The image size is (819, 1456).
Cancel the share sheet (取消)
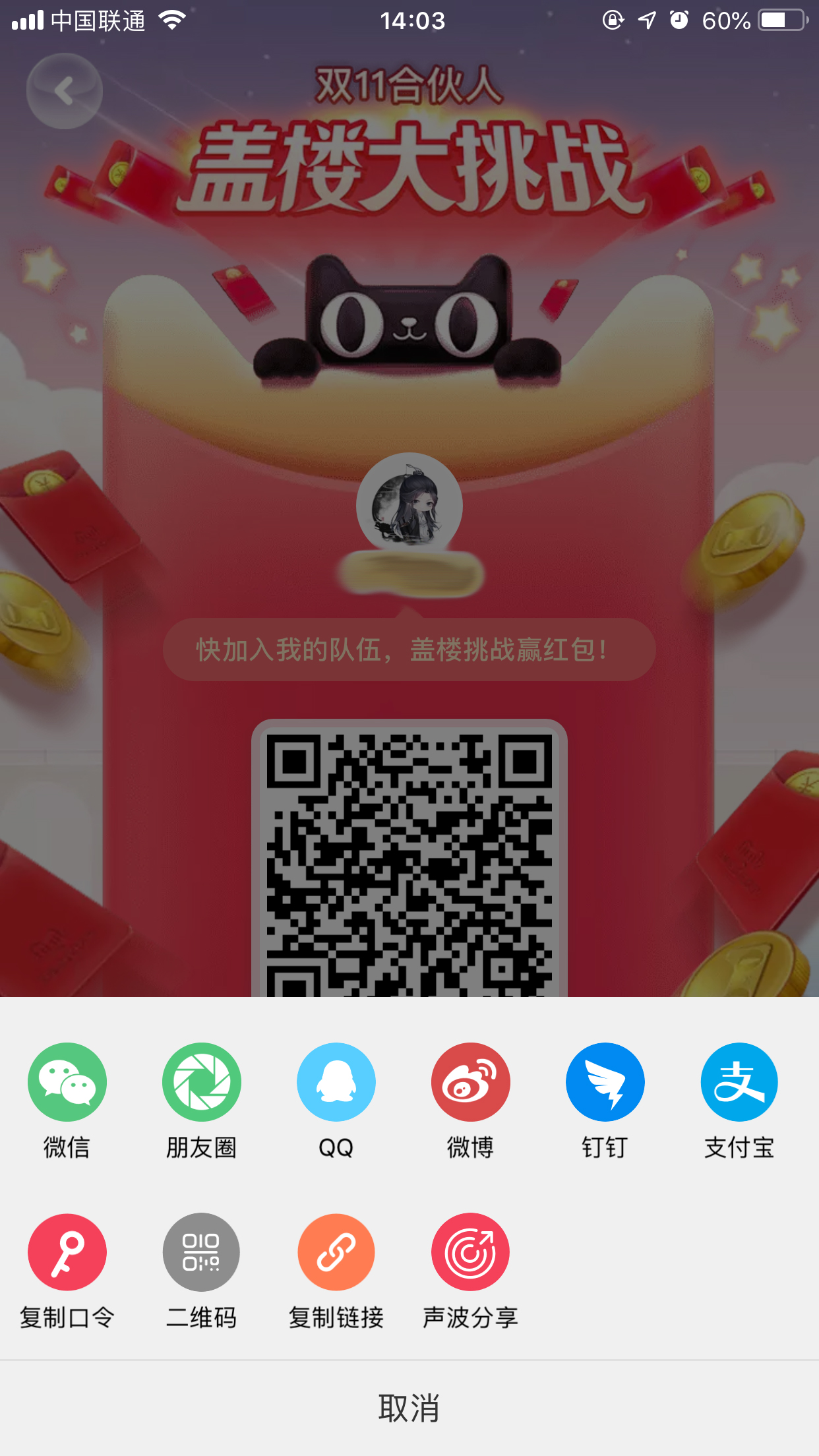coord(409,1408)
